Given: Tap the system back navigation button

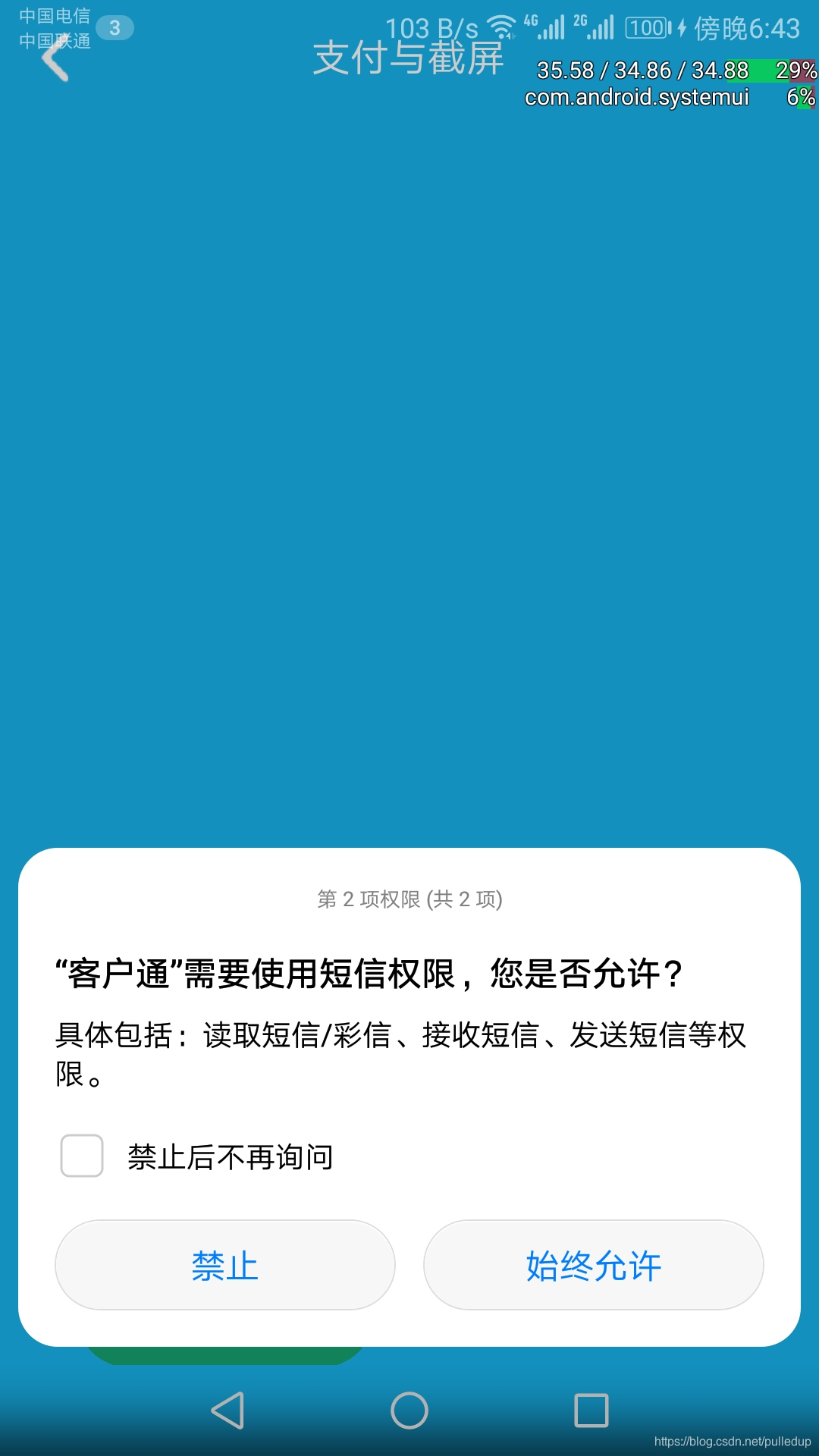Looking at the screenshot, I should [x=227, y=1410].
